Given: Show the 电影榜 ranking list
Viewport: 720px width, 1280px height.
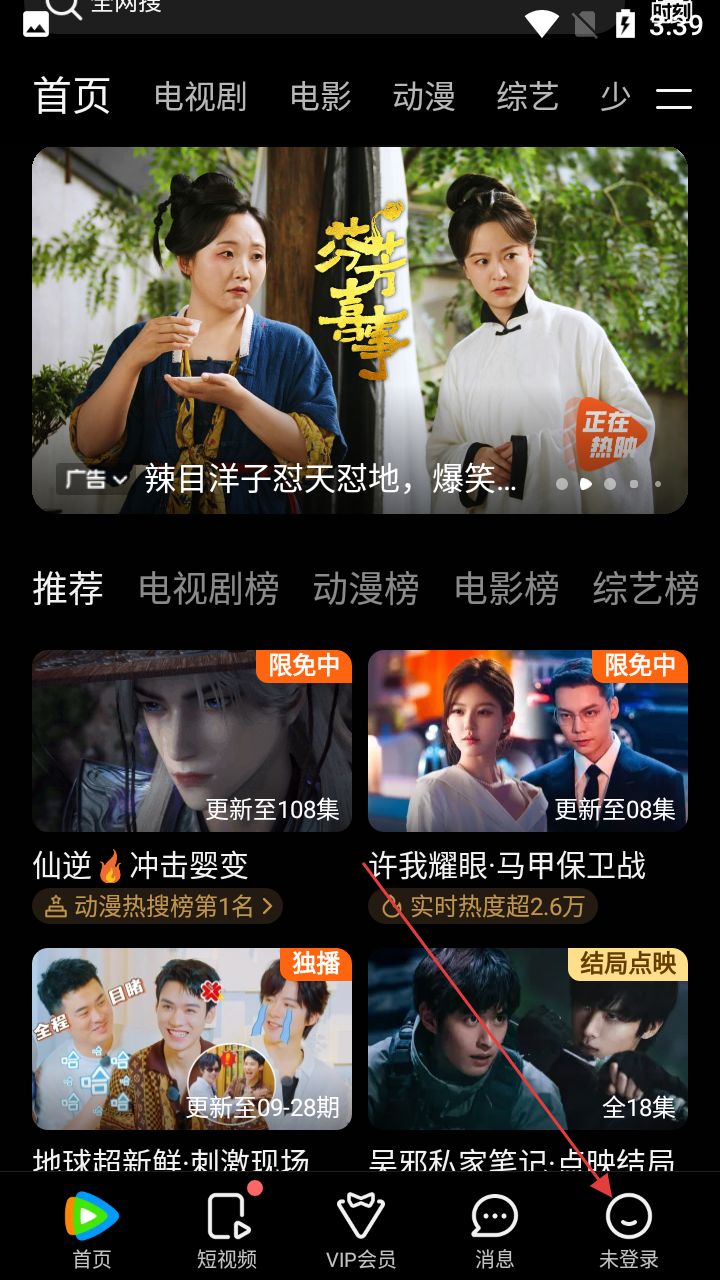Looking at the screenshot, I should click(x=506, y=589).
